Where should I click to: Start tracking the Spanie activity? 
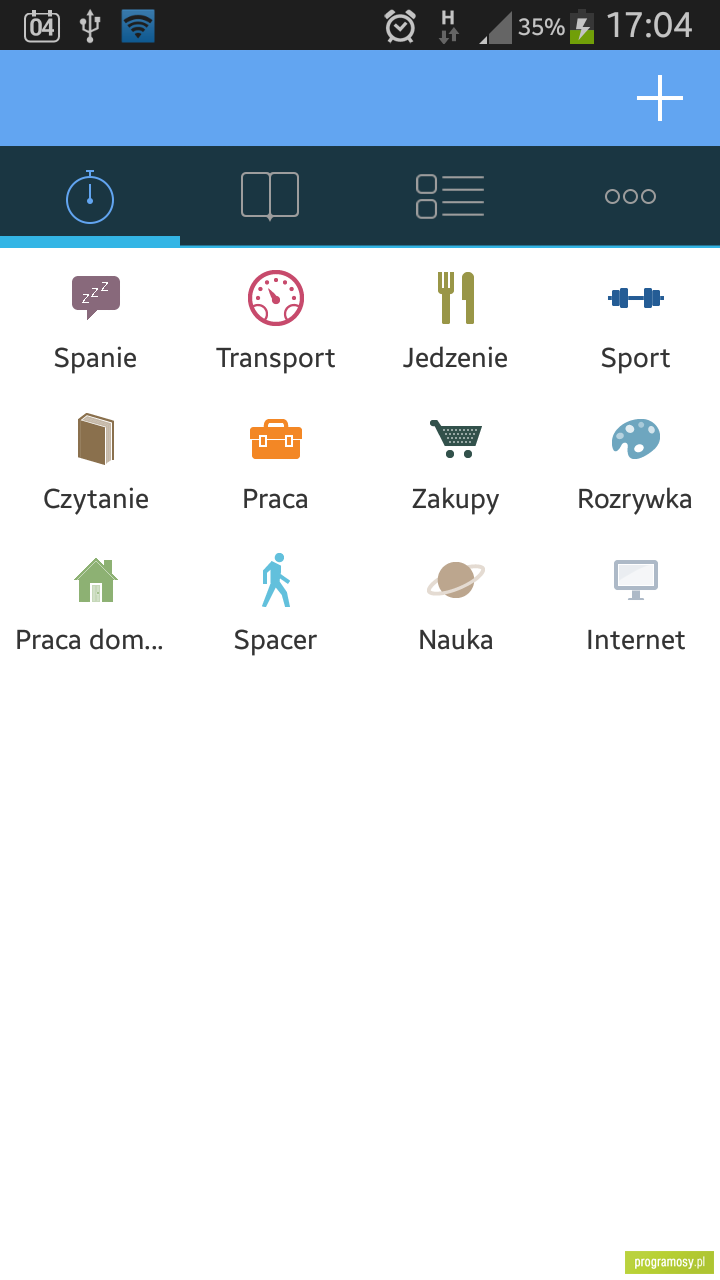coord(96,322)
